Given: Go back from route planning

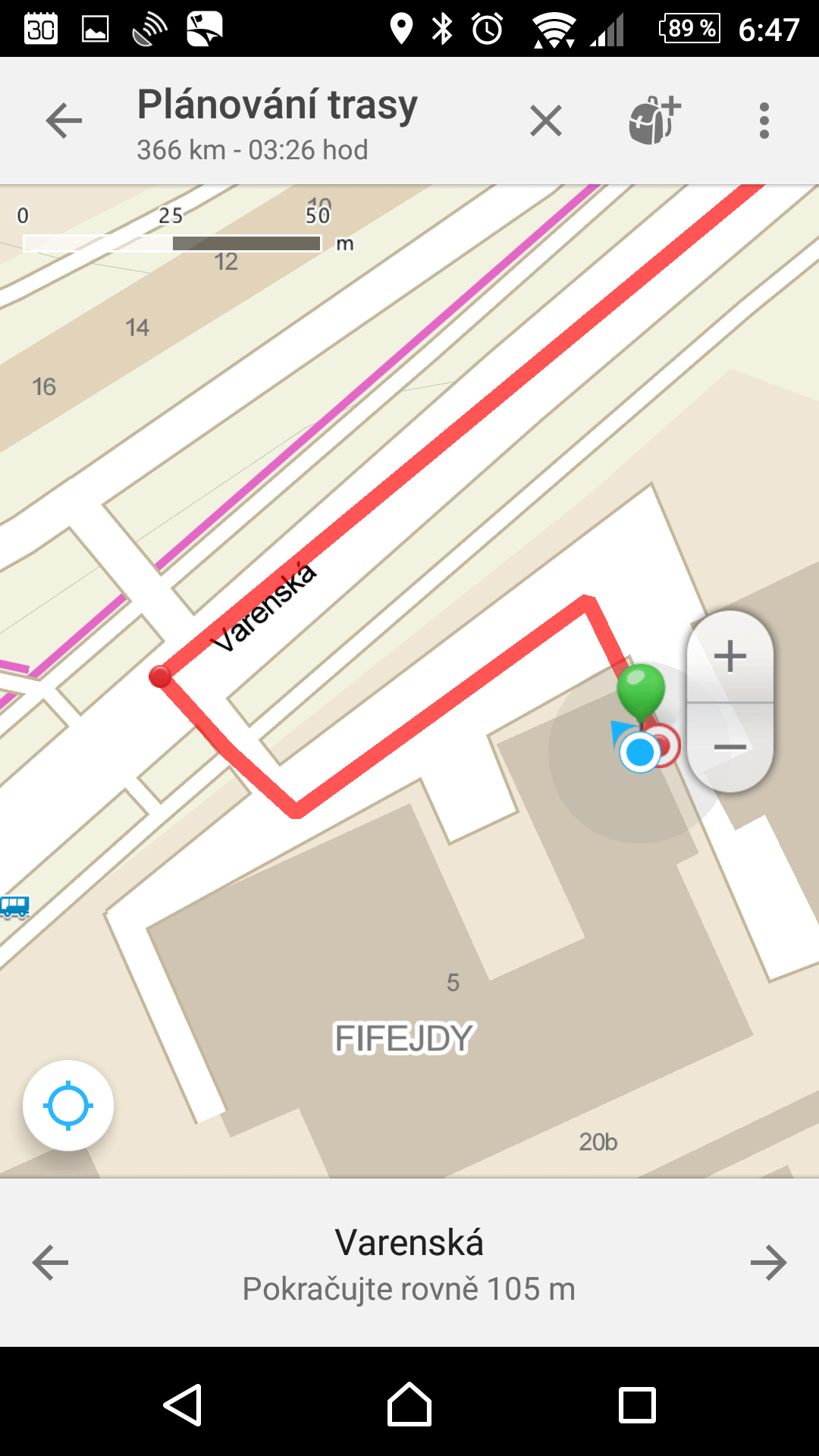Looking at the screenshot, I should (64, 121).
